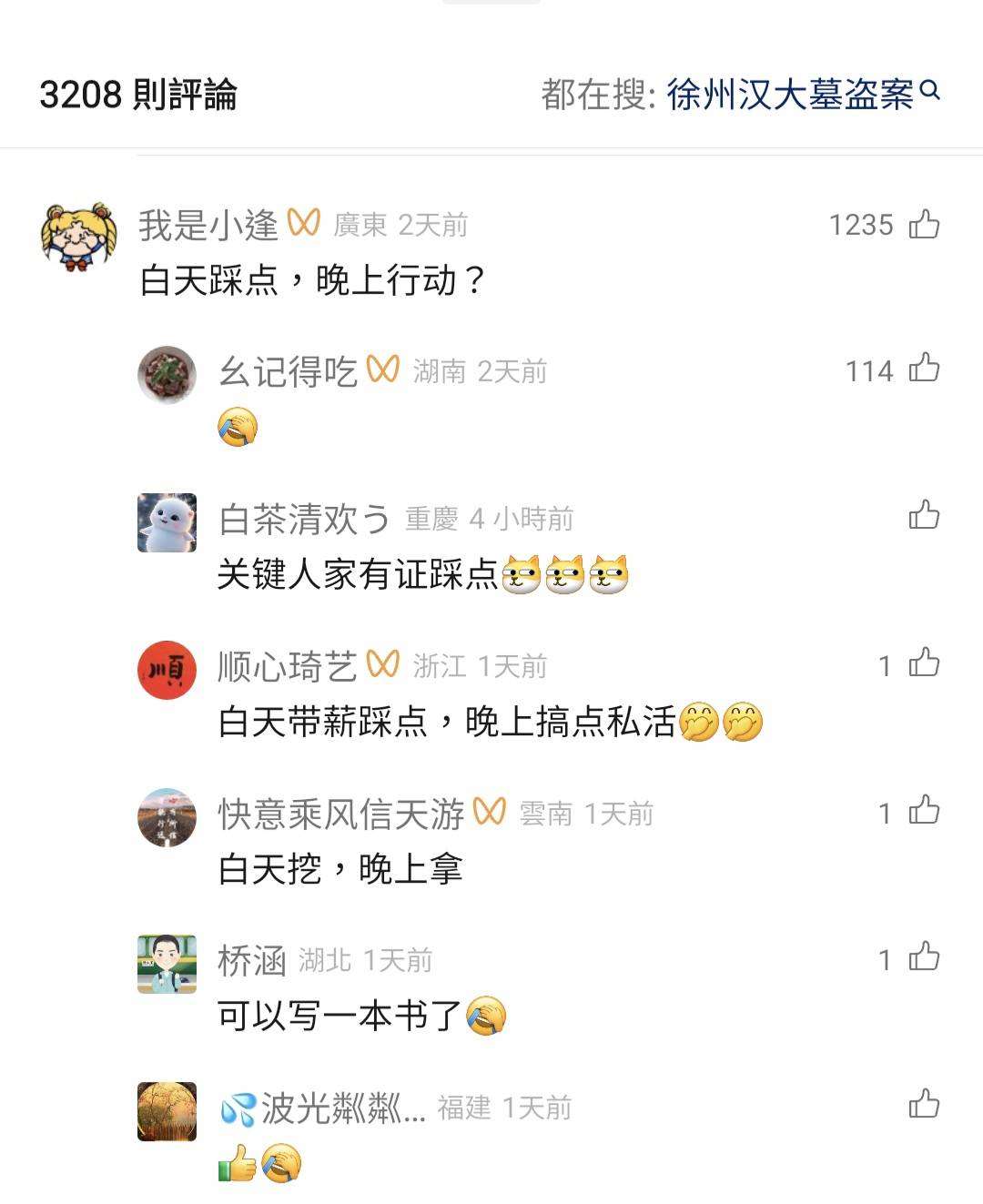
Task: Open 波光粼粼's avatar
Action: click(x=167, y=1111)
